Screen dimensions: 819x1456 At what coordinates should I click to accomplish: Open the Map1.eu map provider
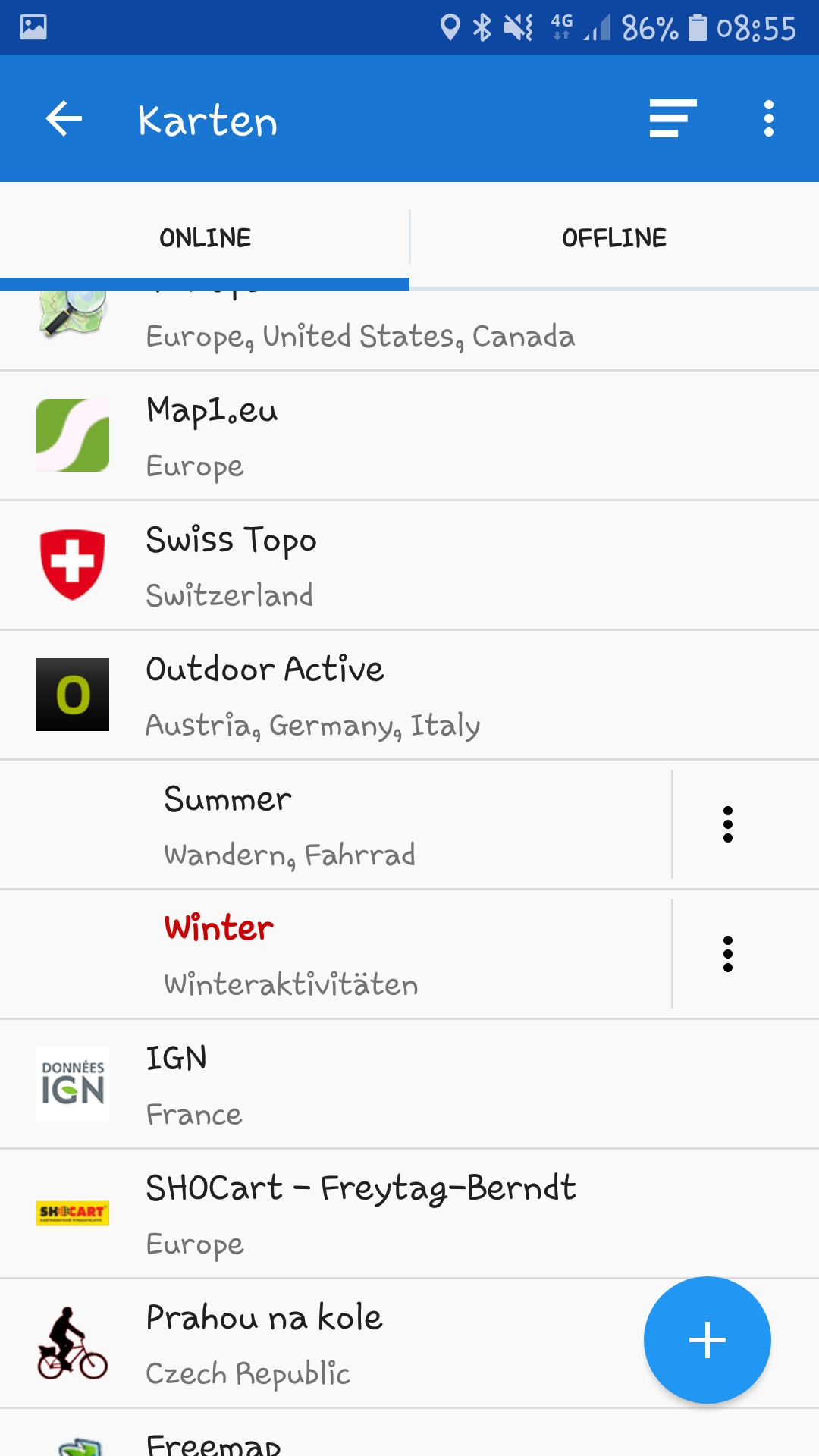[409, 436]
